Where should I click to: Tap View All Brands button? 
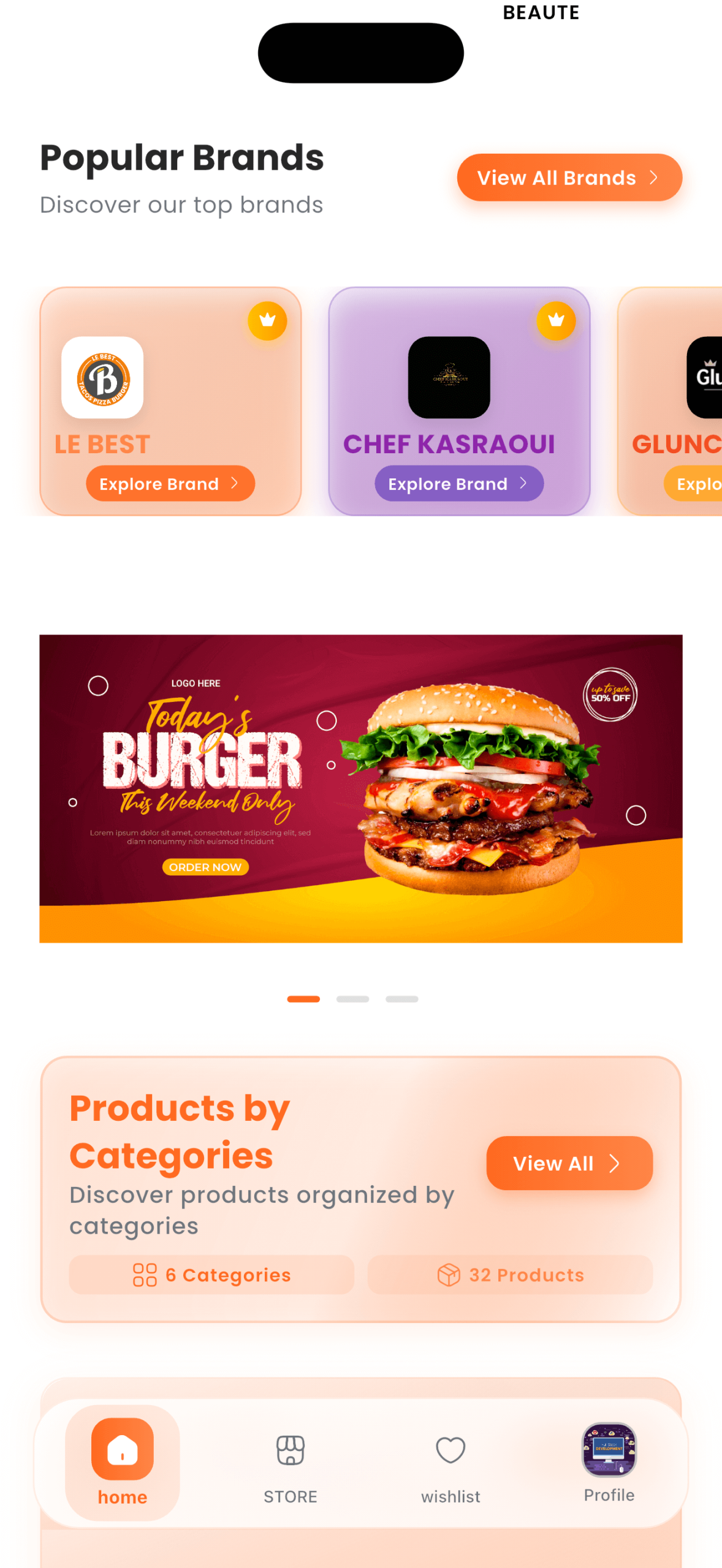click(569, 178)
